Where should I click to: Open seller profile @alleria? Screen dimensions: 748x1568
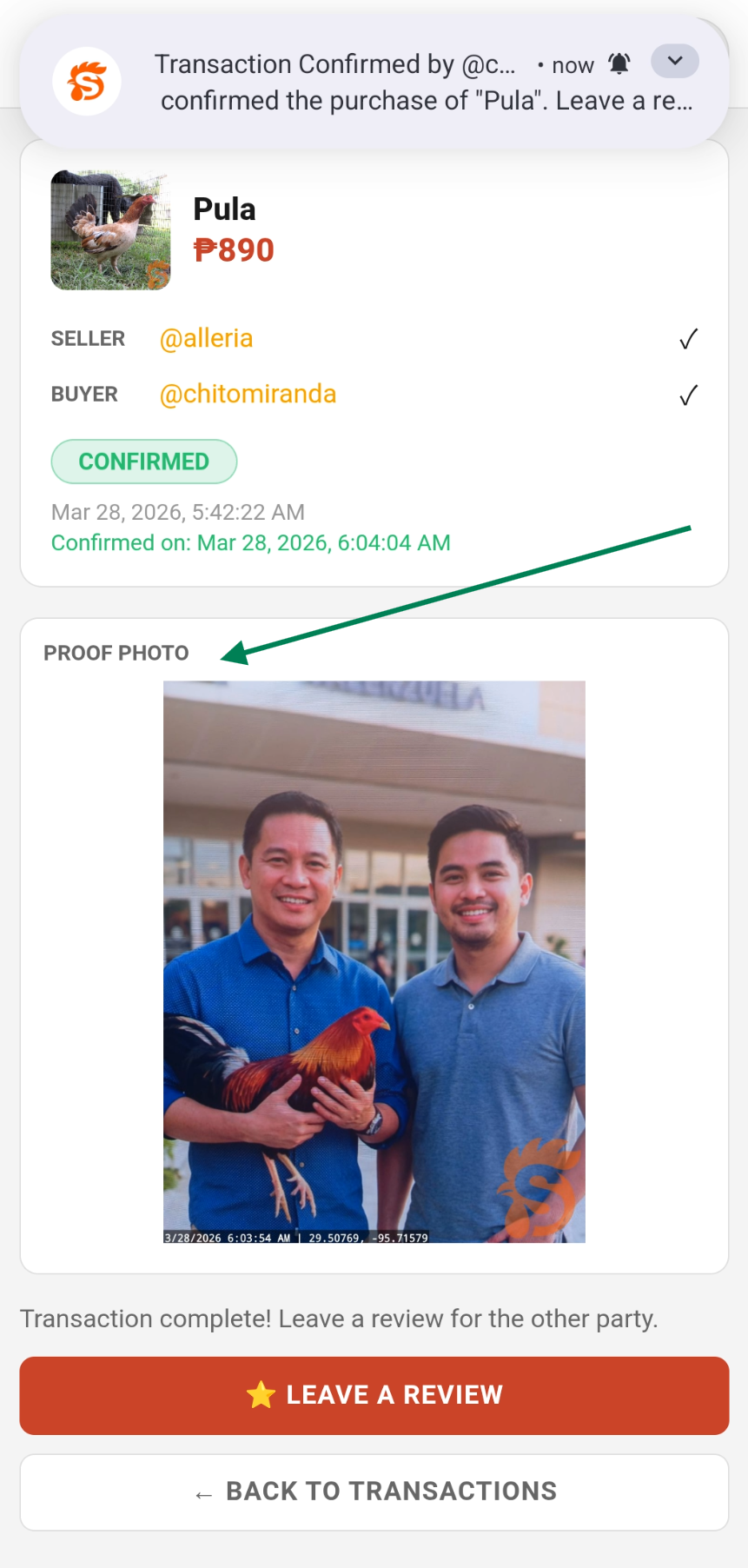(x=207, y=338)
